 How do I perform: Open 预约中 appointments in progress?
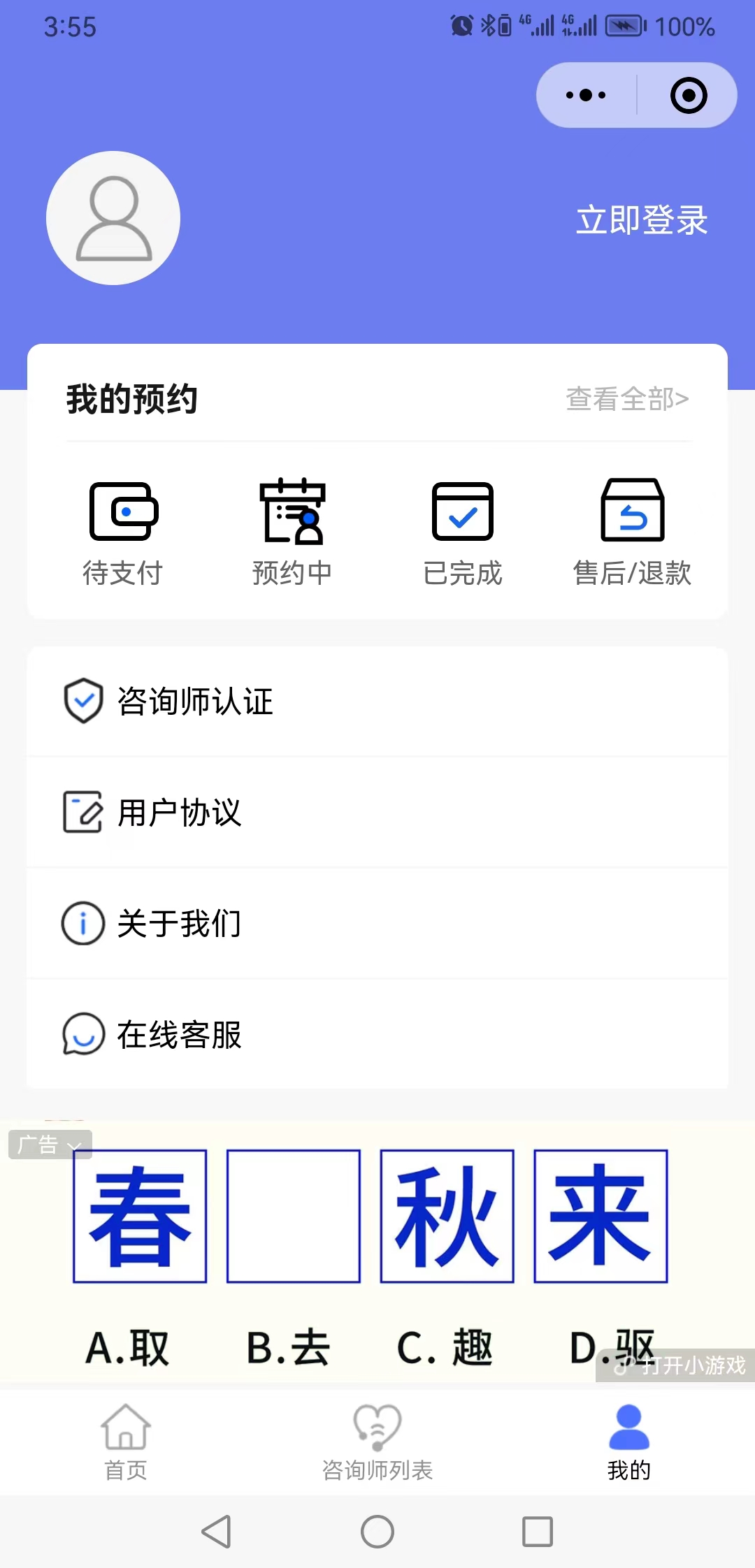point(292,532)
